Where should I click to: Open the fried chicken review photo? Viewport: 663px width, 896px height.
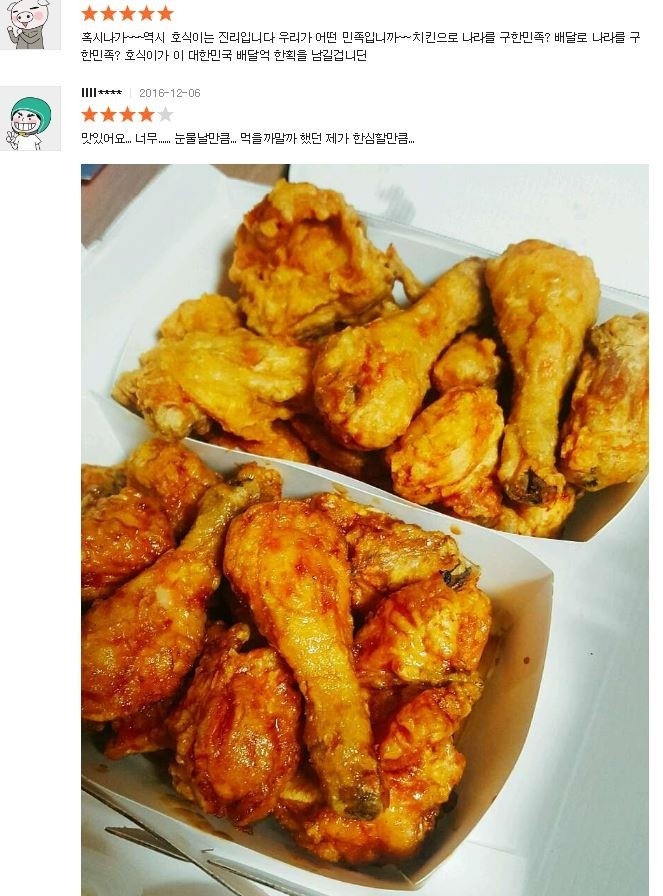(365, 530)
